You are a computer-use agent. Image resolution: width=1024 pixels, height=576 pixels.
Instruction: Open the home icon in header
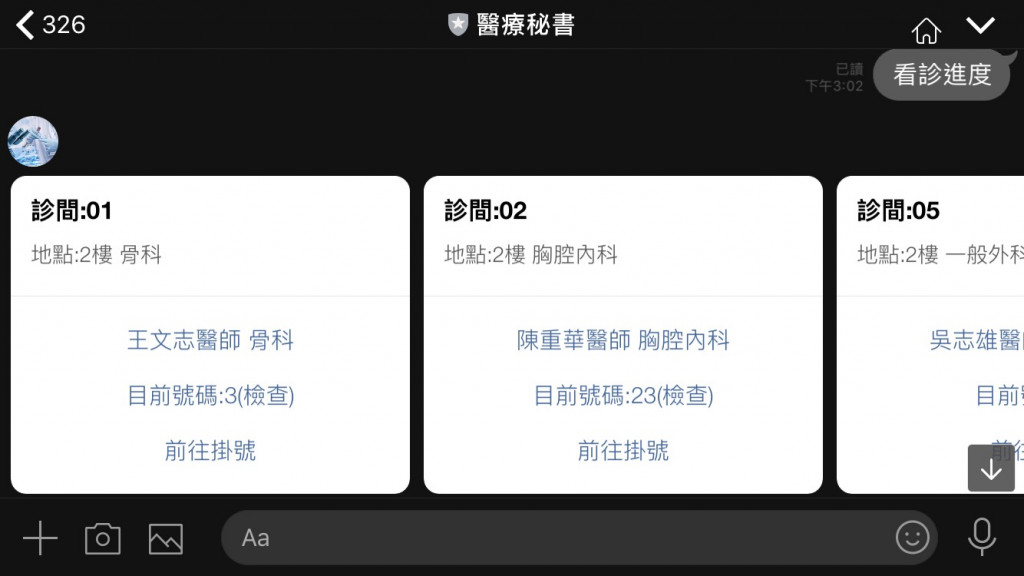pyautogui.click(x=926, y=30)
